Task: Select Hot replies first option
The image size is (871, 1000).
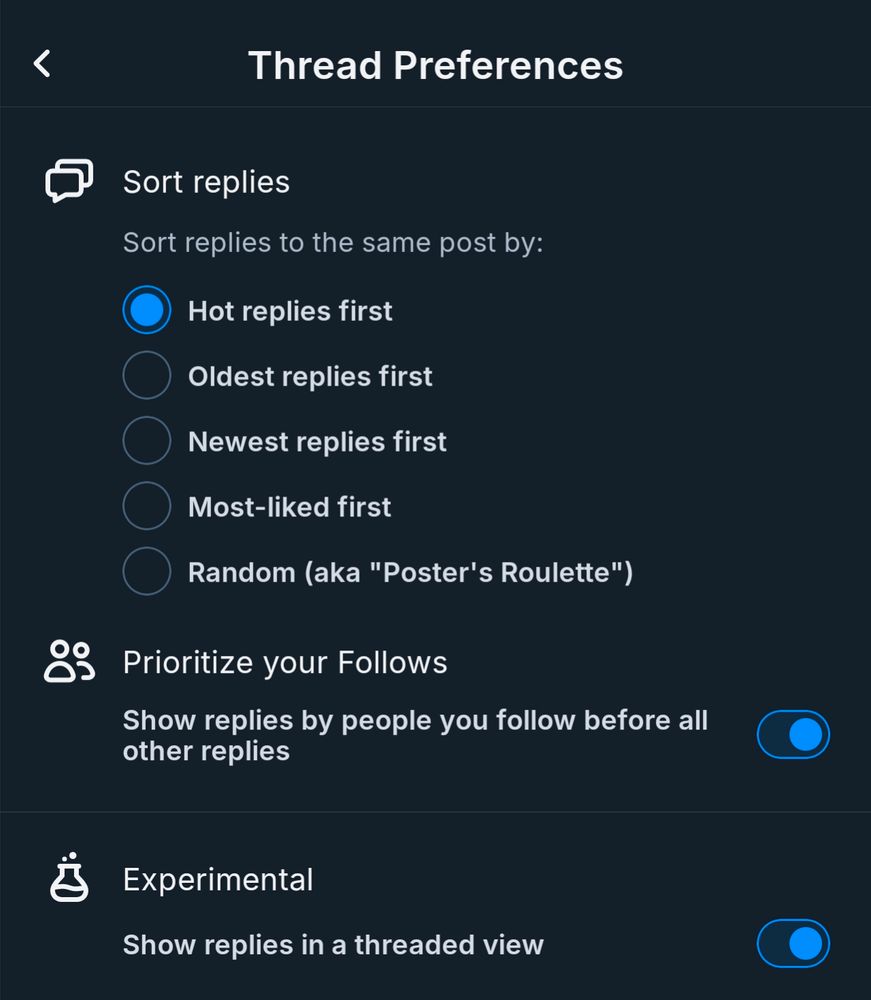Action: [x=147, y=311]
